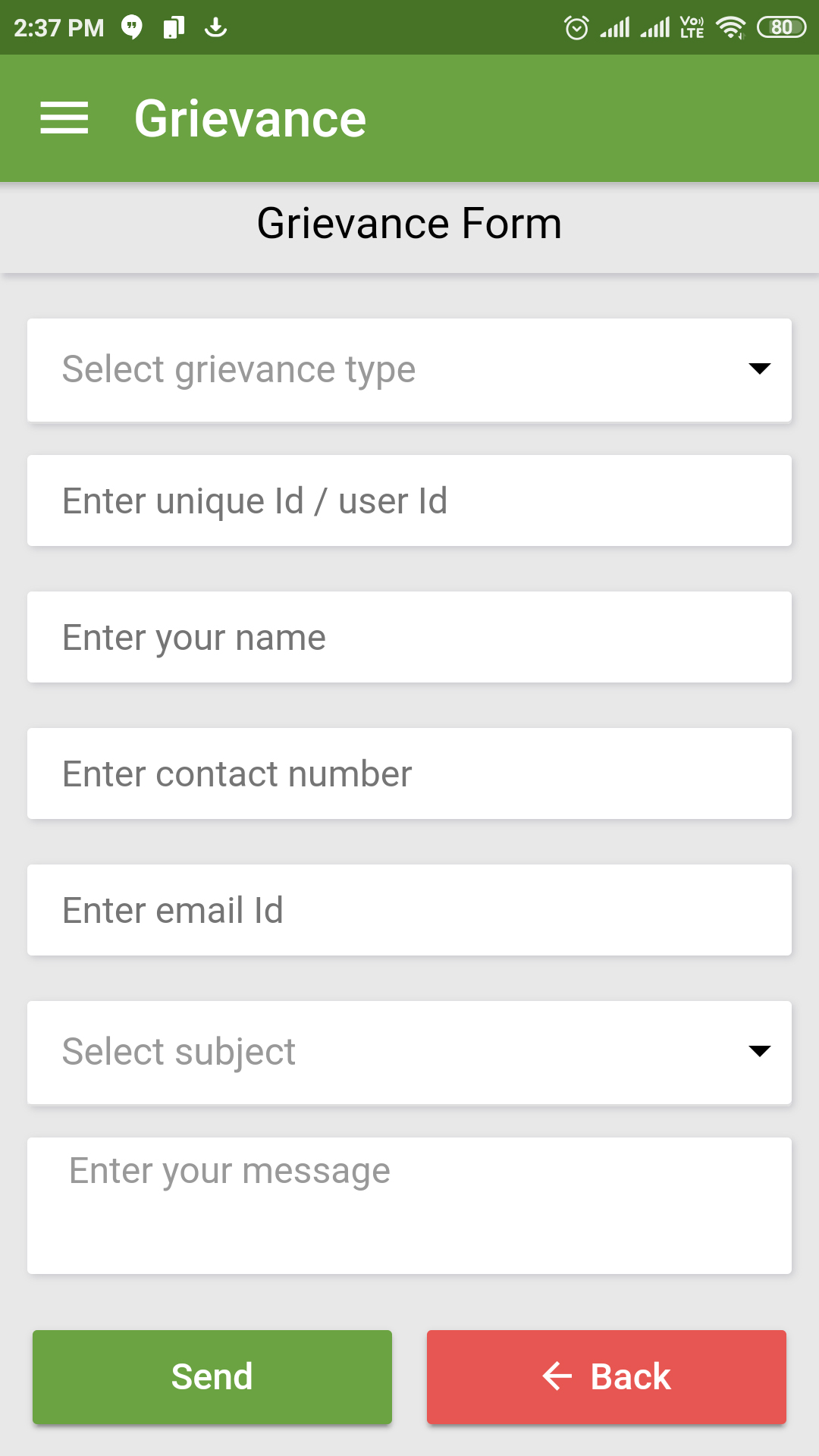Focus the unique Id / user Id field
The height and width of the screenshot is (1456, 819).
point(409,500)
